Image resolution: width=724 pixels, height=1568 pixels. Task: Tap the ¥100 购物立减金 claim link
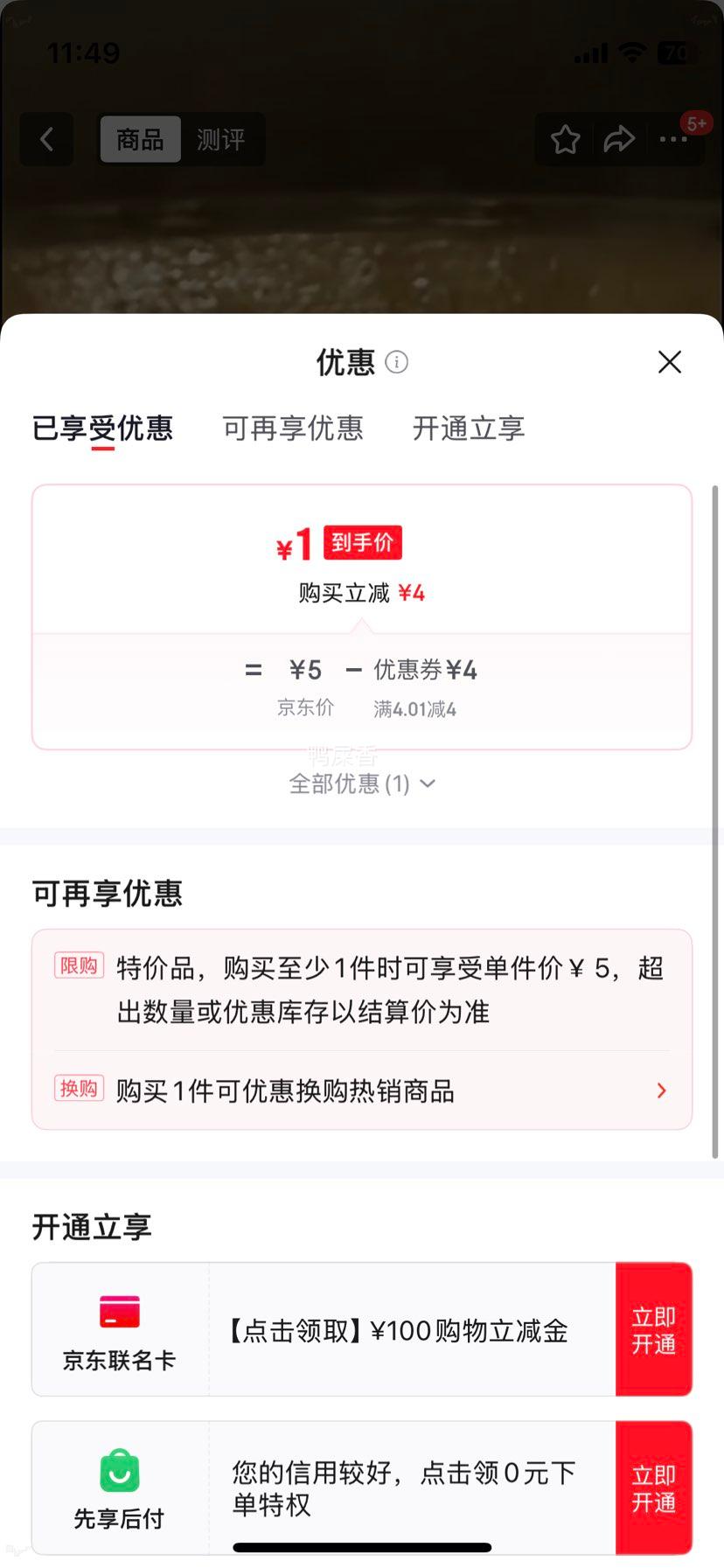pos(399,1330)
